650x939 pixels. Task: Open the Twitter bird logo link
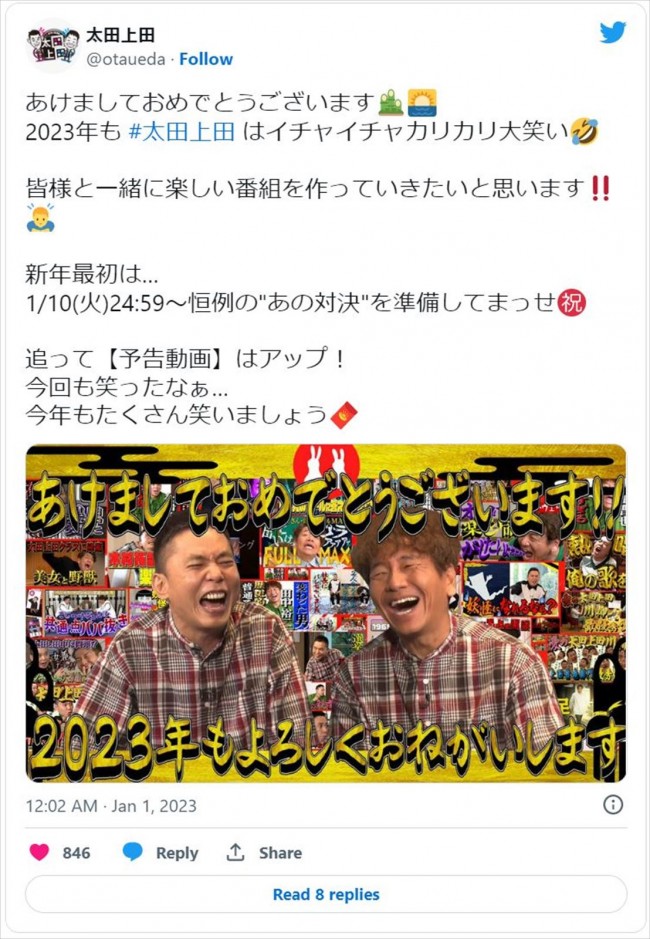click(612, 33)
